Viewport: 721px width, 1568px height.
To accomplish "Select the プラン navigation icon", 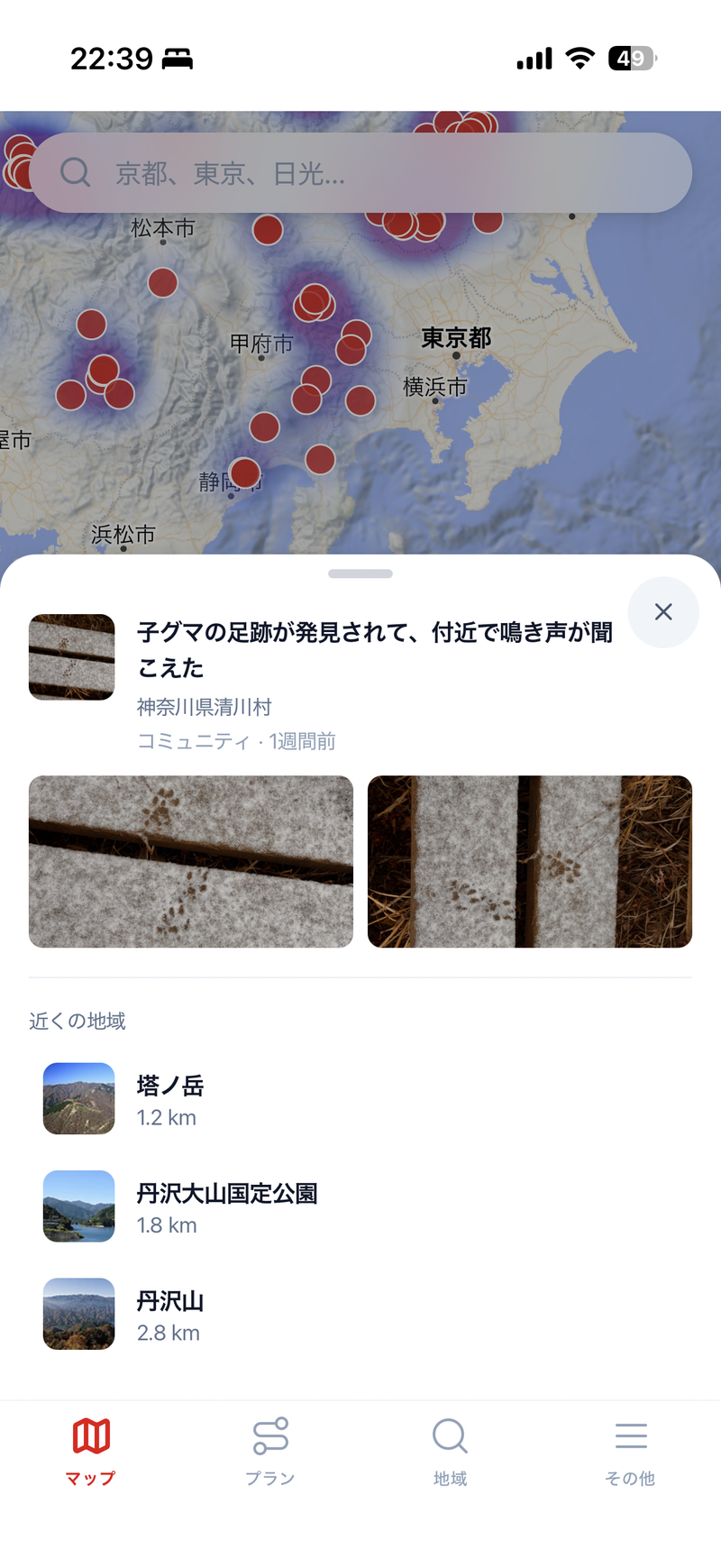I will point(269,1435).
